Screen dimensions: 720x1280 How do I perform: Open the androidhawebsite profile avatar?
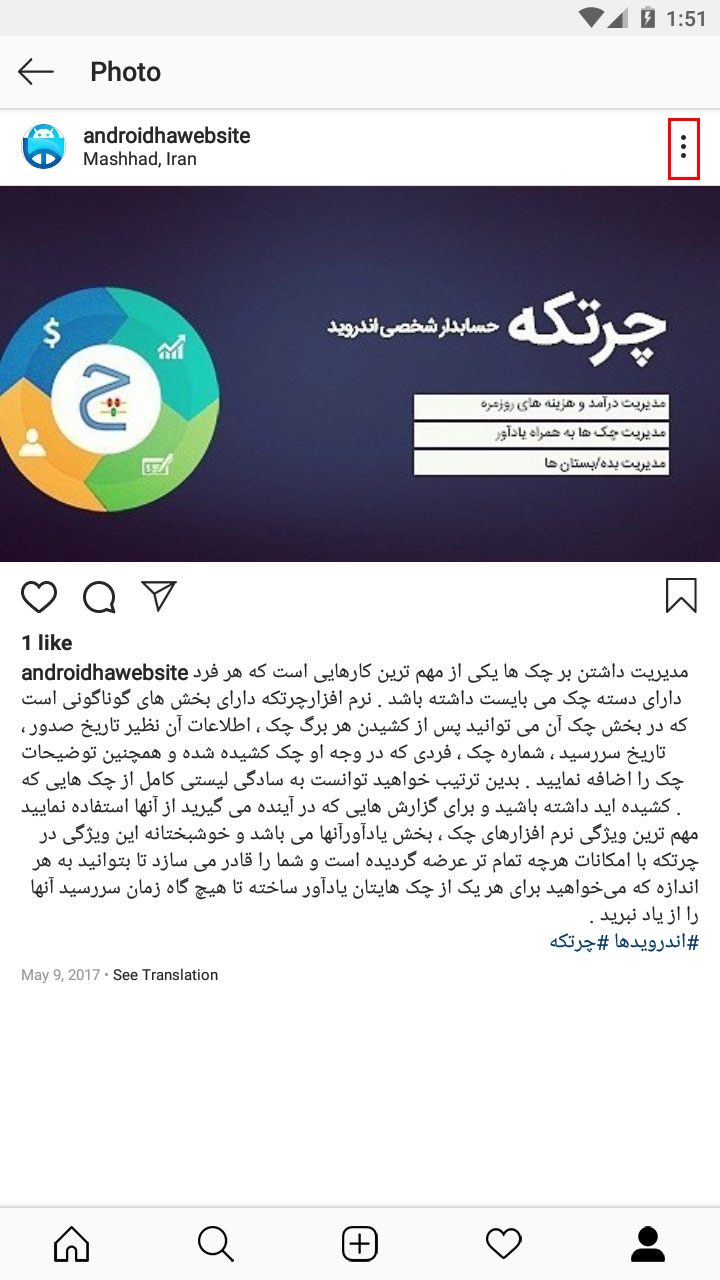43,147
